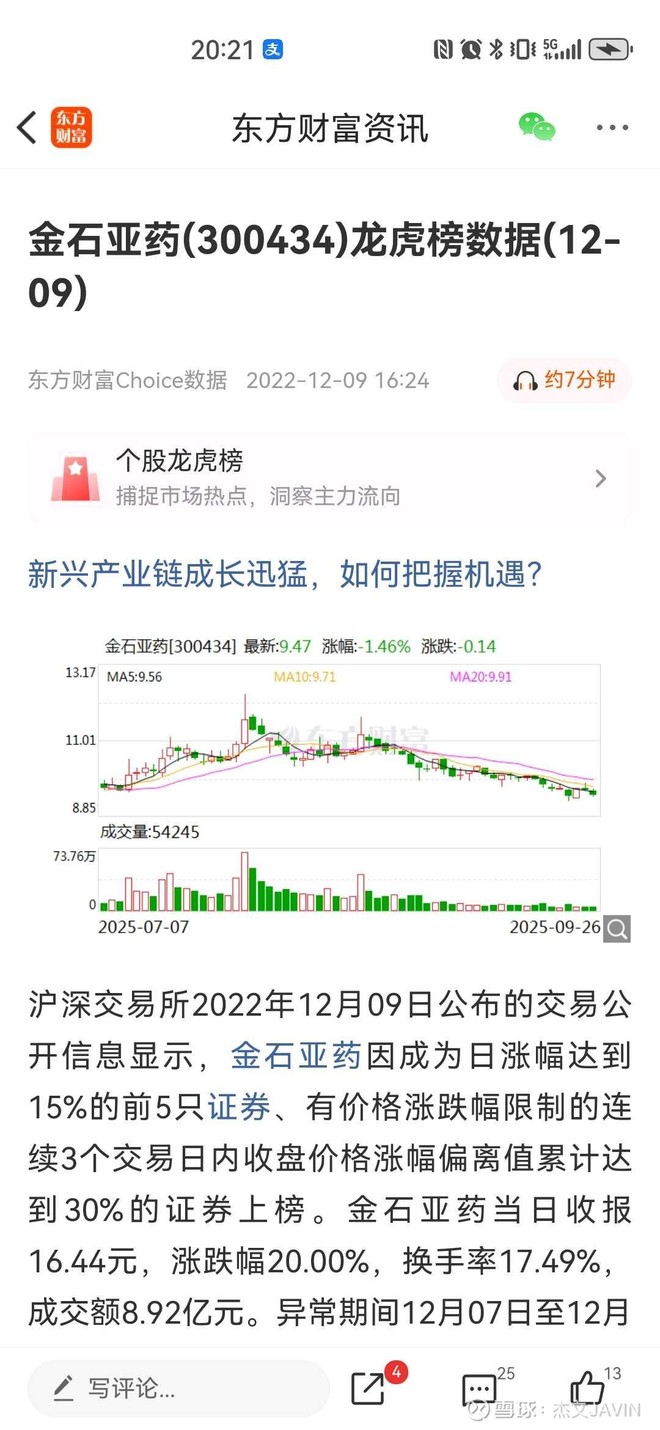The height and width of the screenshot is (1430, 660).
Task: Write a comment in 写评论 field
Action: [178, 1388]
